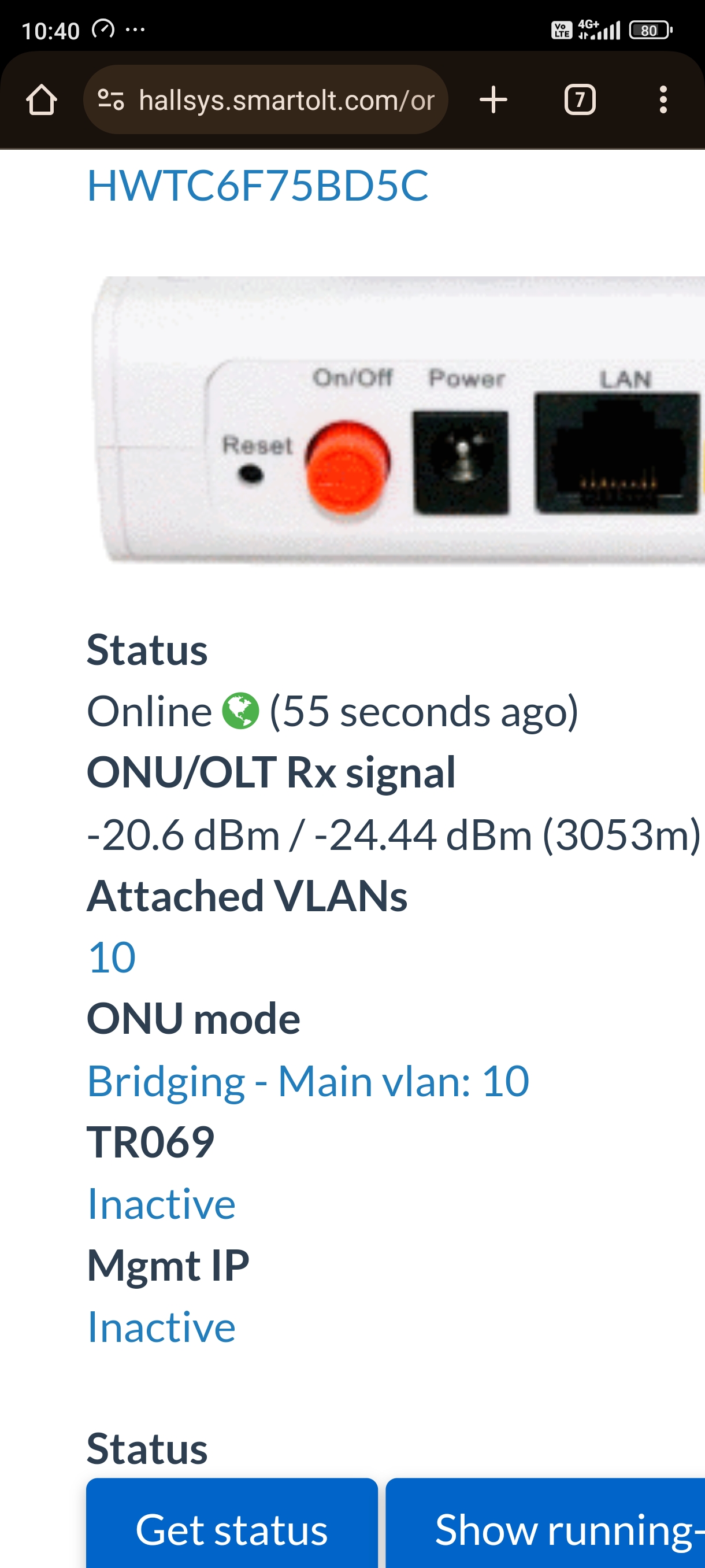
Task: View site information icon in address bar
Action: pos(112,100)
